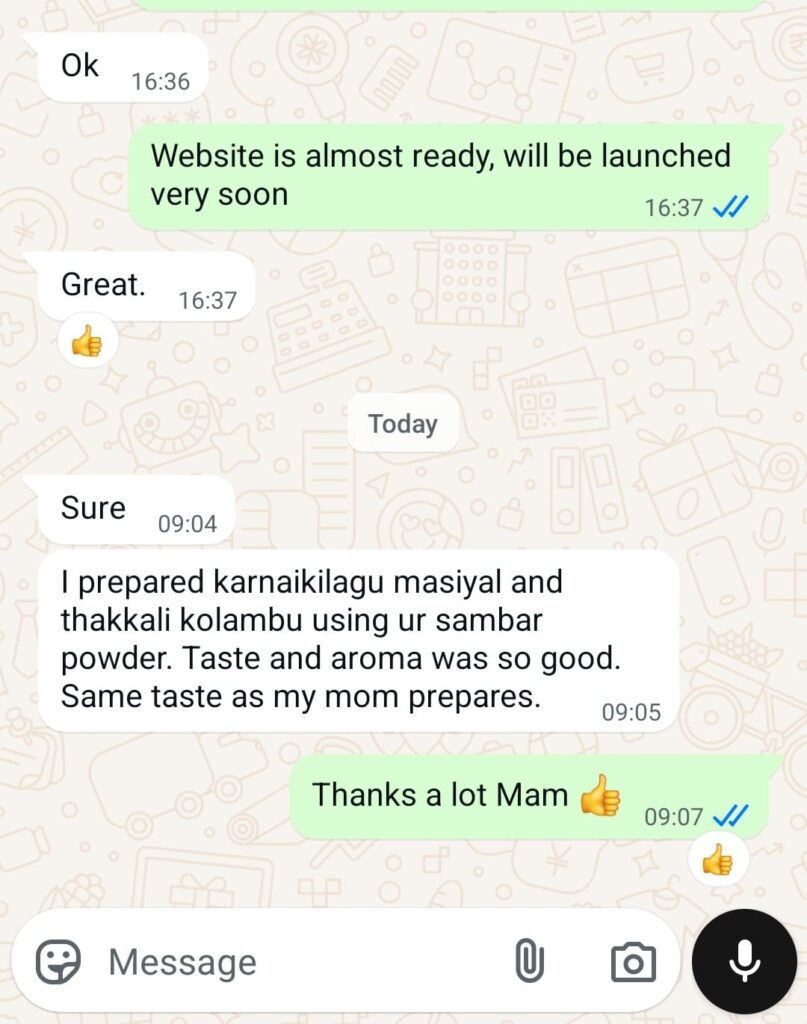Open the camera to take a photo
The image size is (807, 1024).
633,962
